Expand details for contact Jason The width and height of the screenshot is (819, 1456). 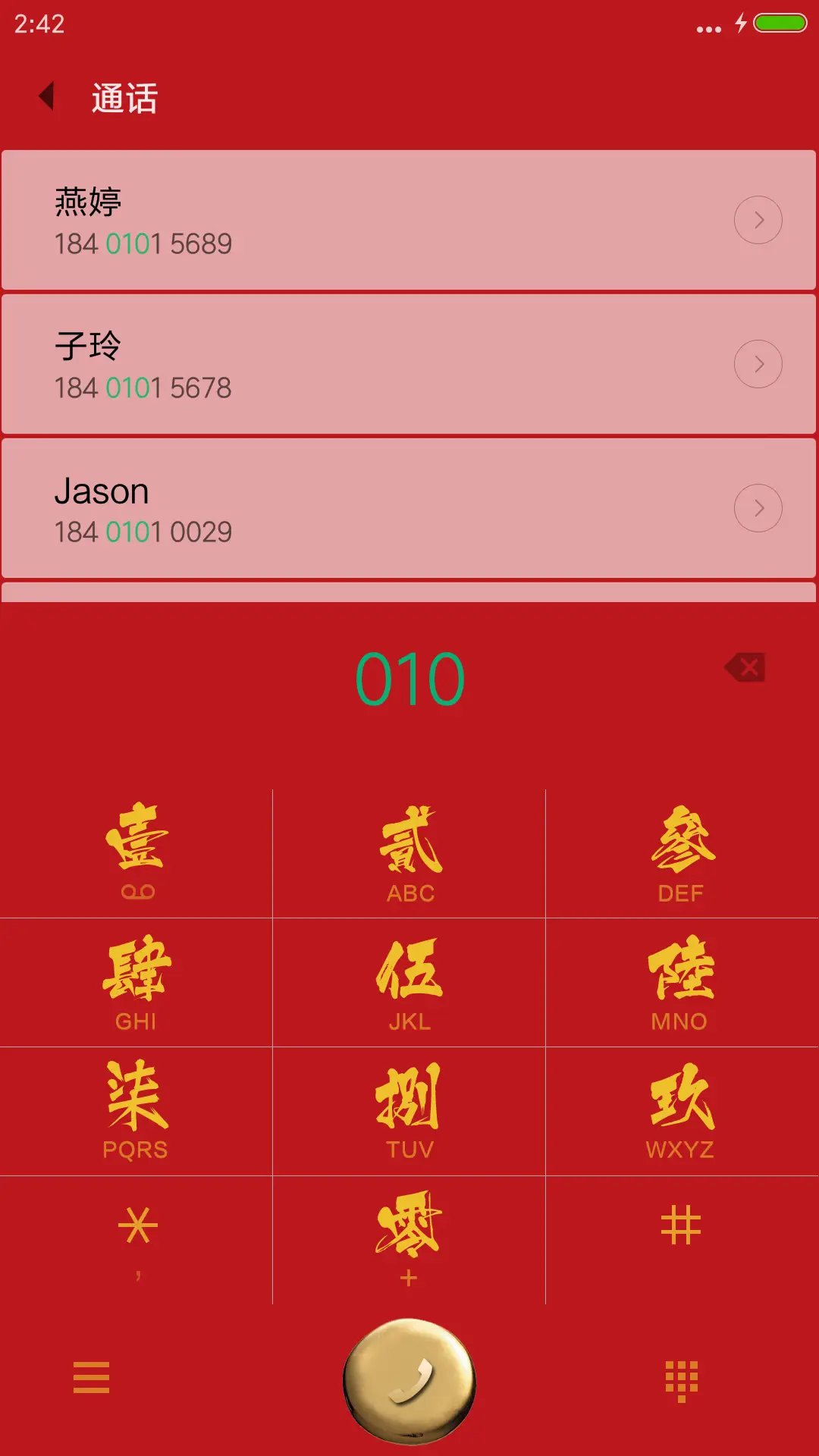[x=757, y=508]
